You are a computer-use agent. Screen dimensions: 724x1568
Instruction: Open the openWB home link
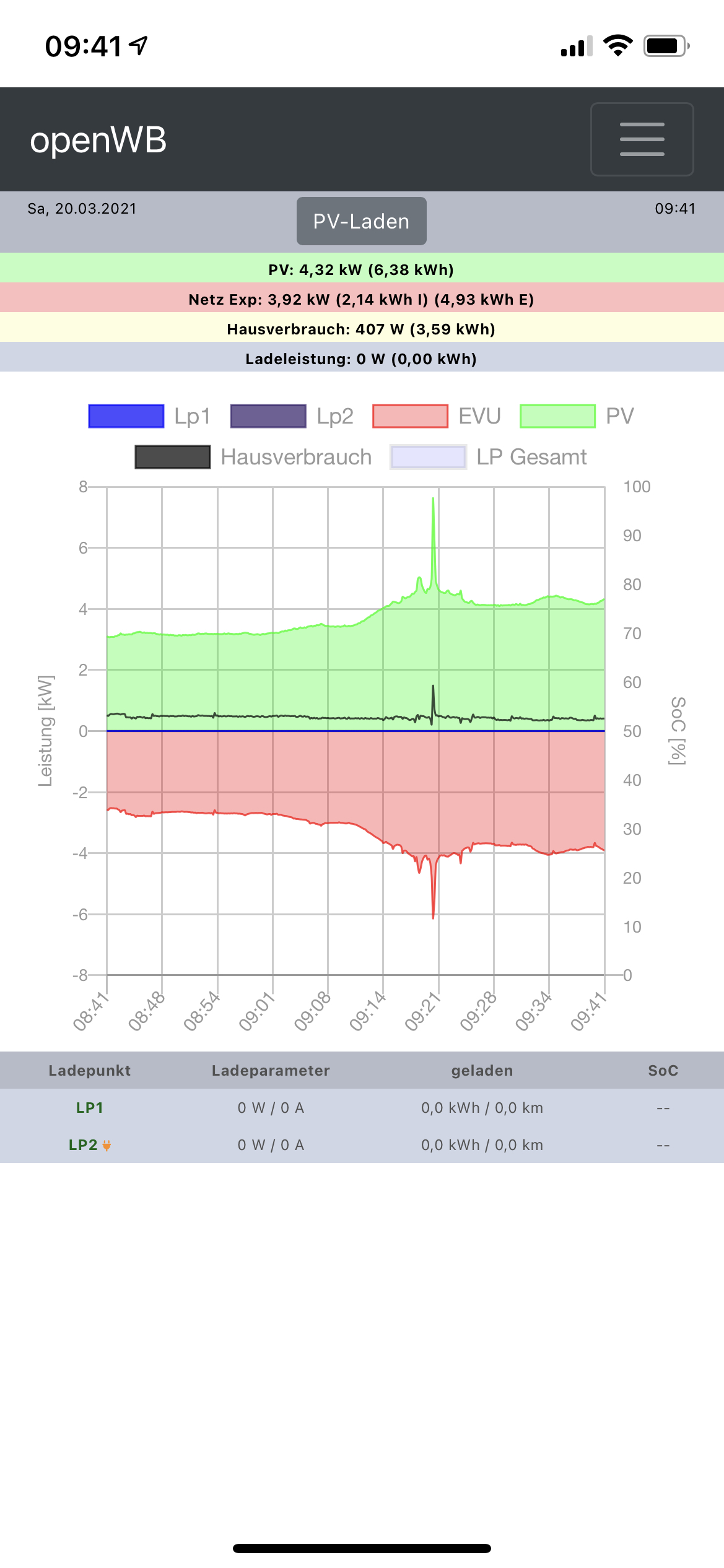pos(98,140)
